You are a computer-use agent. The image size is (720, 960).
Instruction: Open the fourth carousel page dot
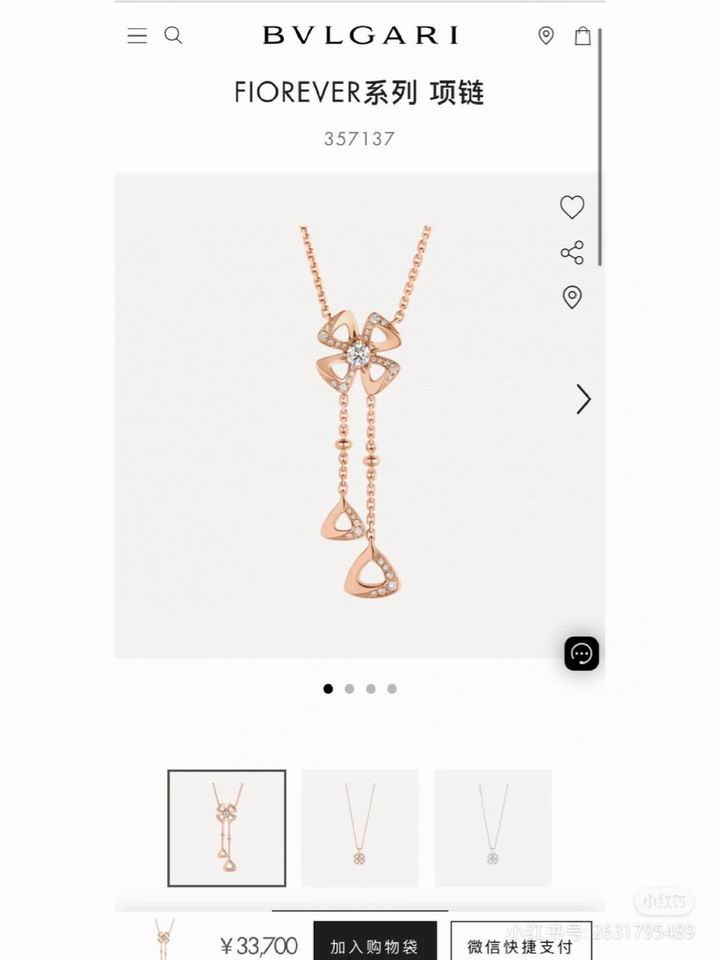tap(390, 689)
